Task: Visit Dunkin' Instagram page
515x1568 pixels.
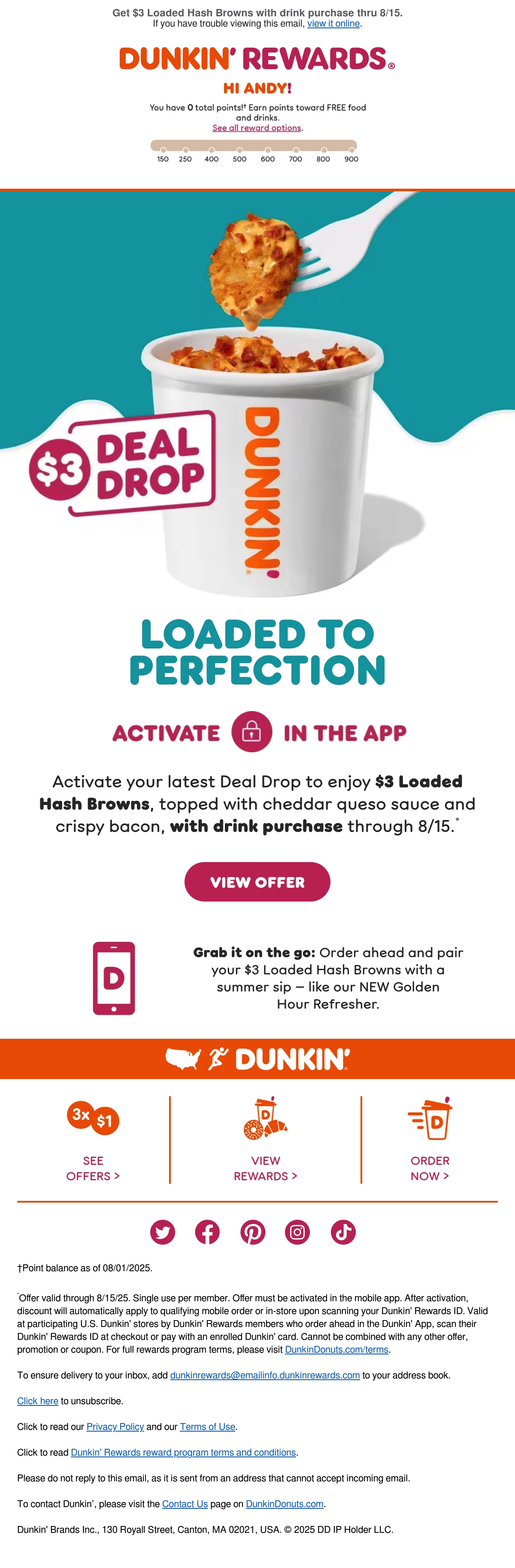Action: tap(298, 1233)
